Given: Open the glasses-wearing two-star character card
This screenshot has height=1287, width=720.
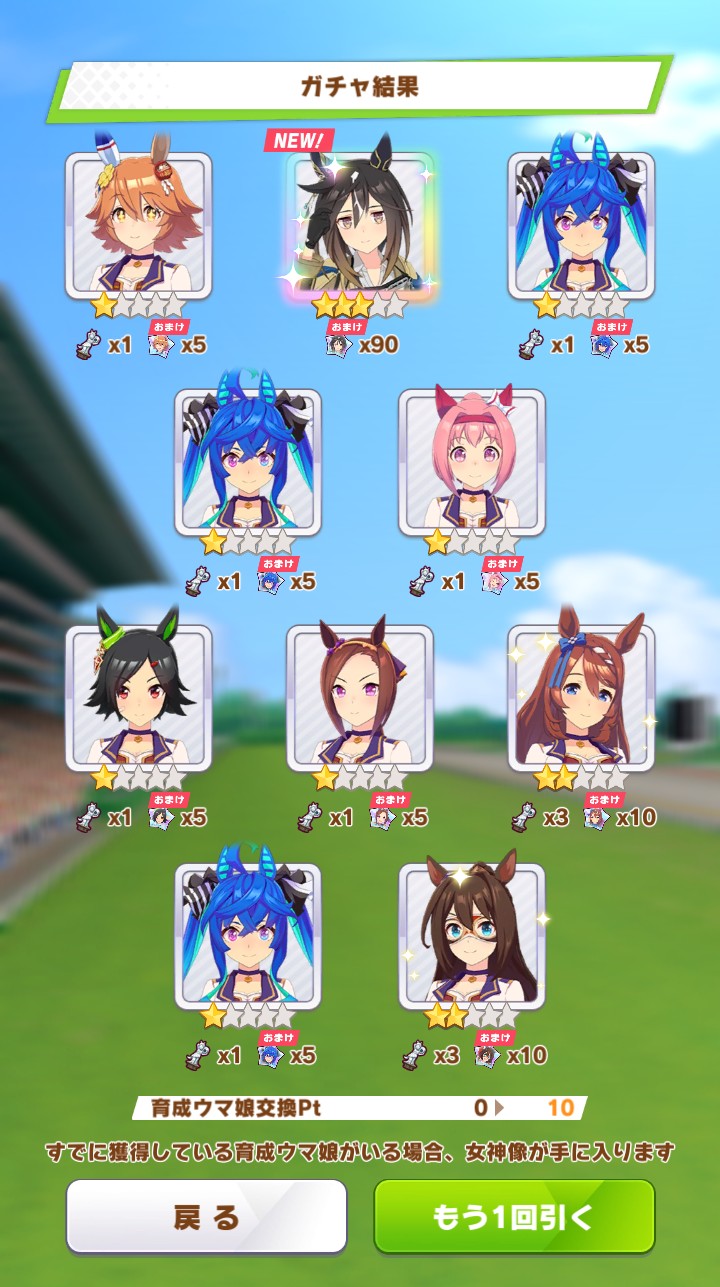Looking at the screenshot, I should click(472, 935).
